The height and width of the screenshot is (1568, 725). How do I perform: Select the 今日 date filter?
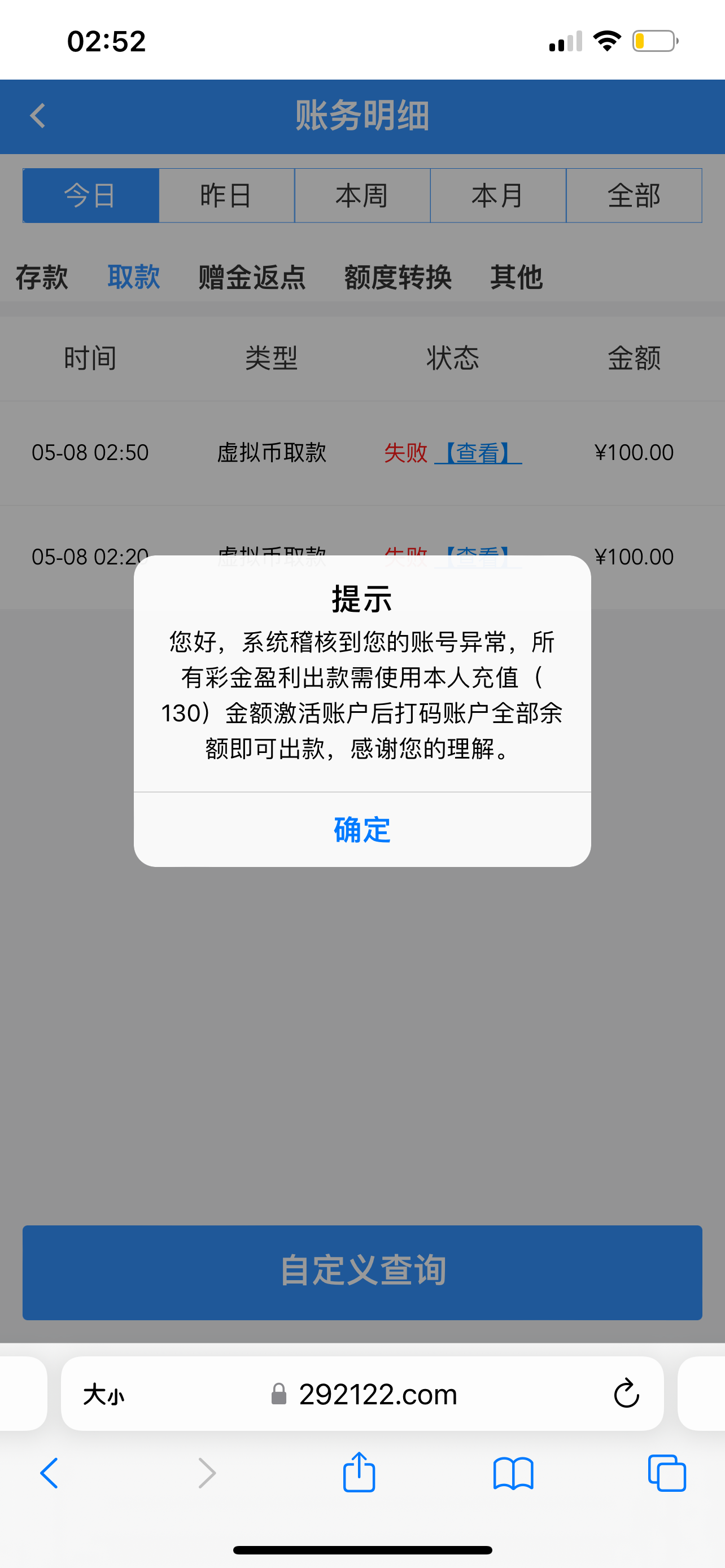pos(91,195)
